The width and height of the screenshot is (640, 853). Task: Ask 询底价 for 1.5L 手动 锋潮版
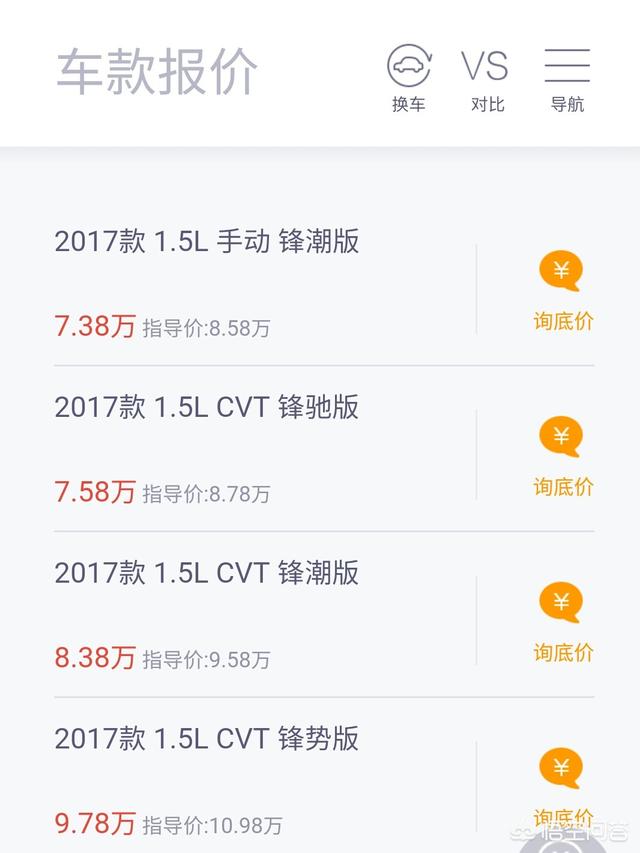click(x=562, y=290)
